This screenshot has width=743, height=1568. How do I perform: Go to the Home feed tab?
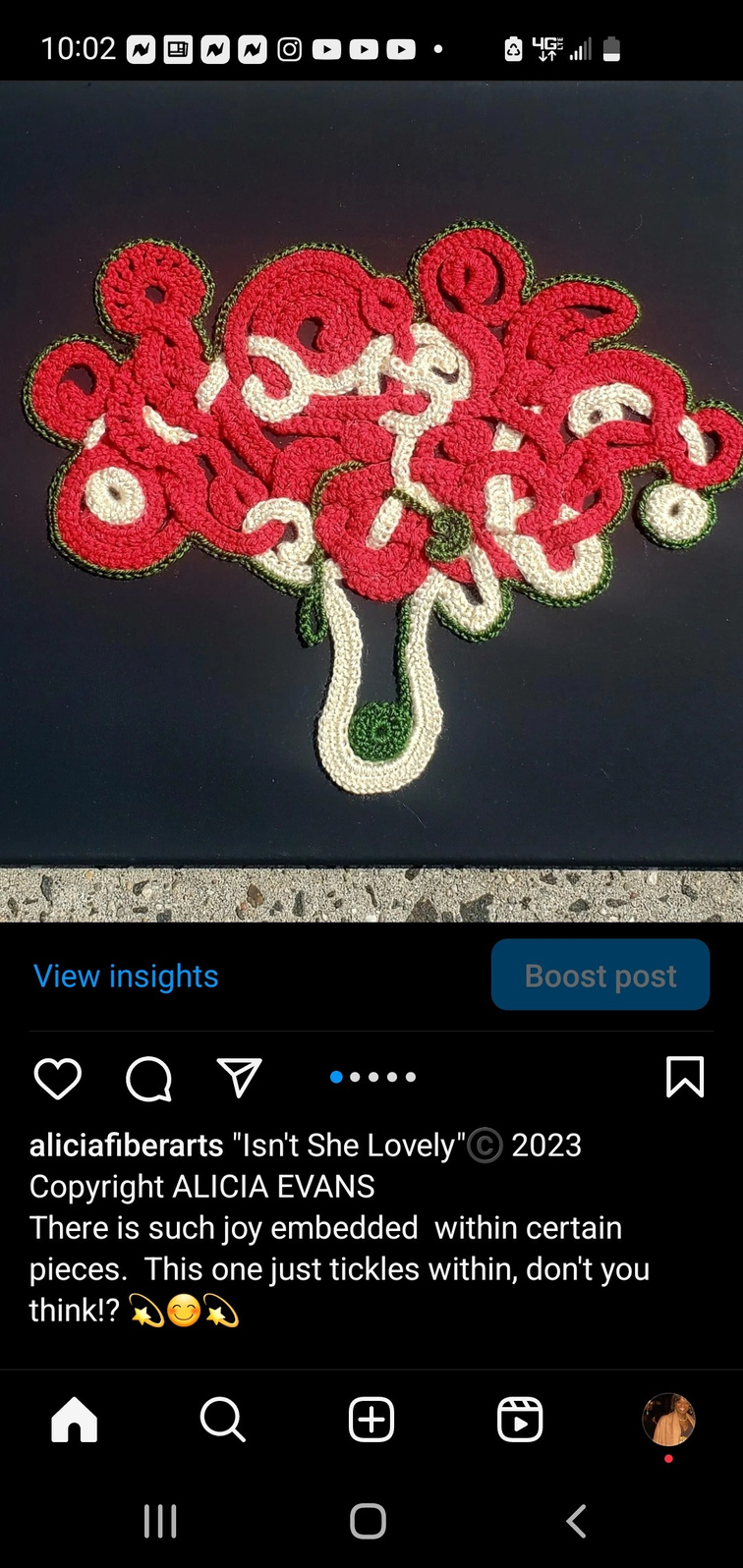coord(75,1420)
